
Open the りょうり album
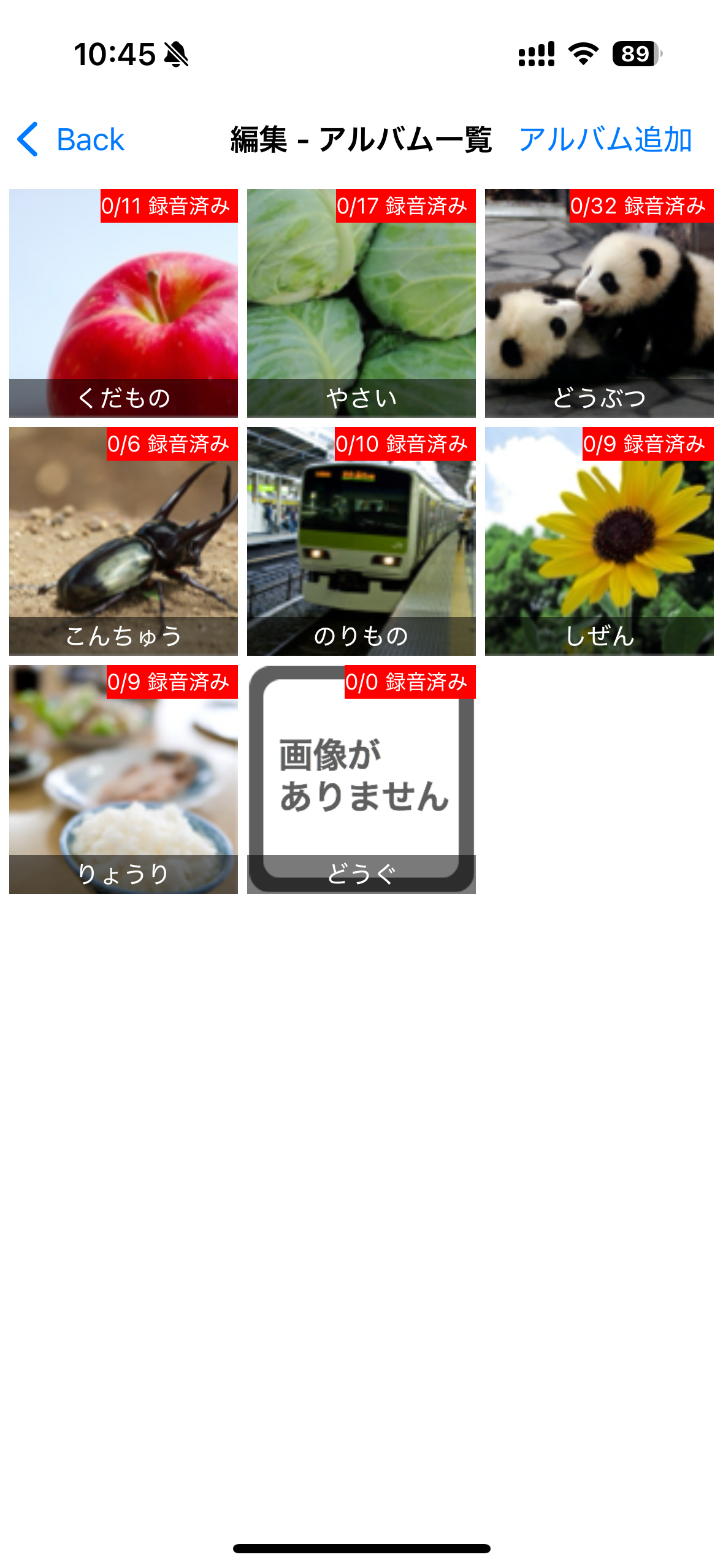123,779
